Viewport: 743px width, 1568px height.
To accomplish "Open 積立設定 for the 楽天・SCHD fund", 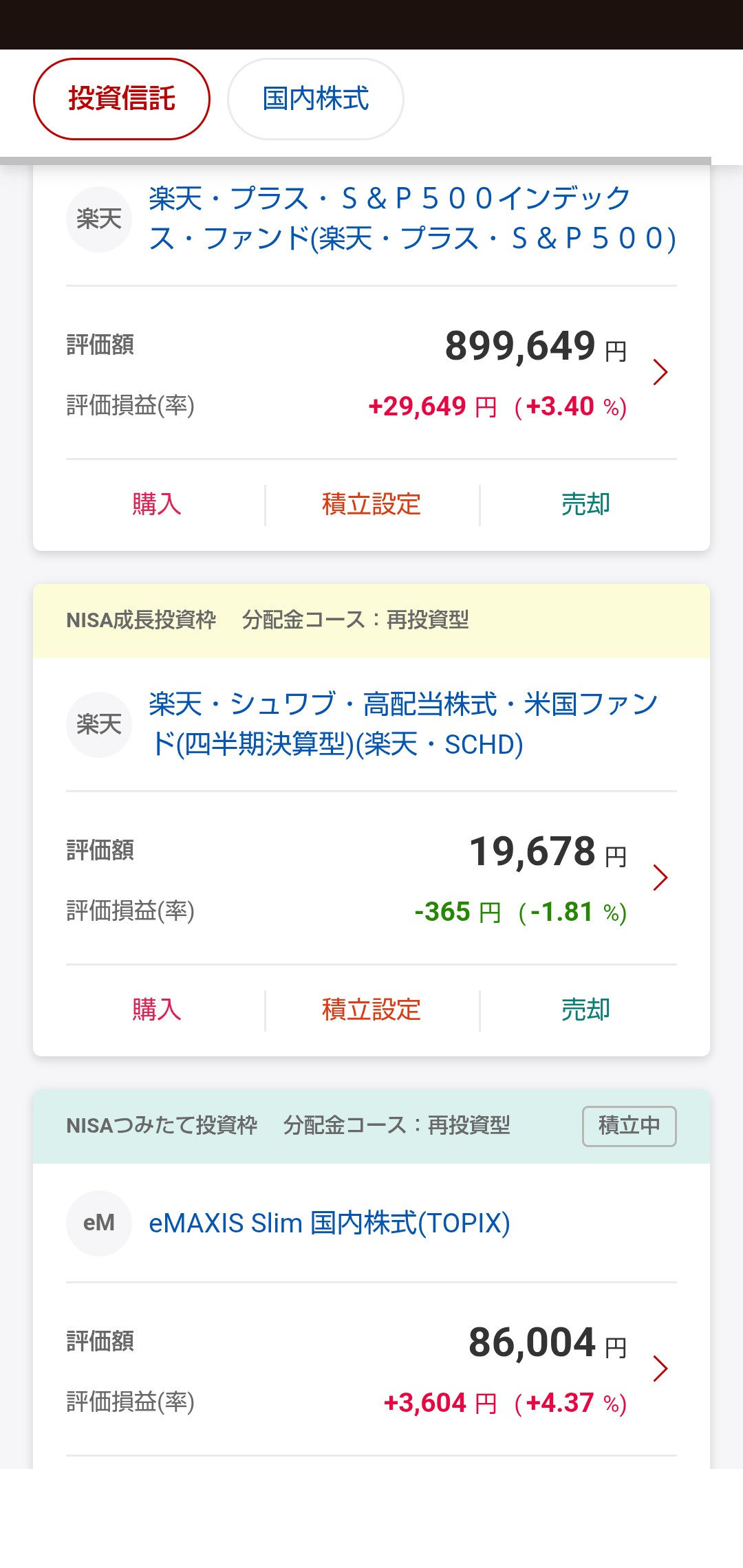I will 371,1010.
